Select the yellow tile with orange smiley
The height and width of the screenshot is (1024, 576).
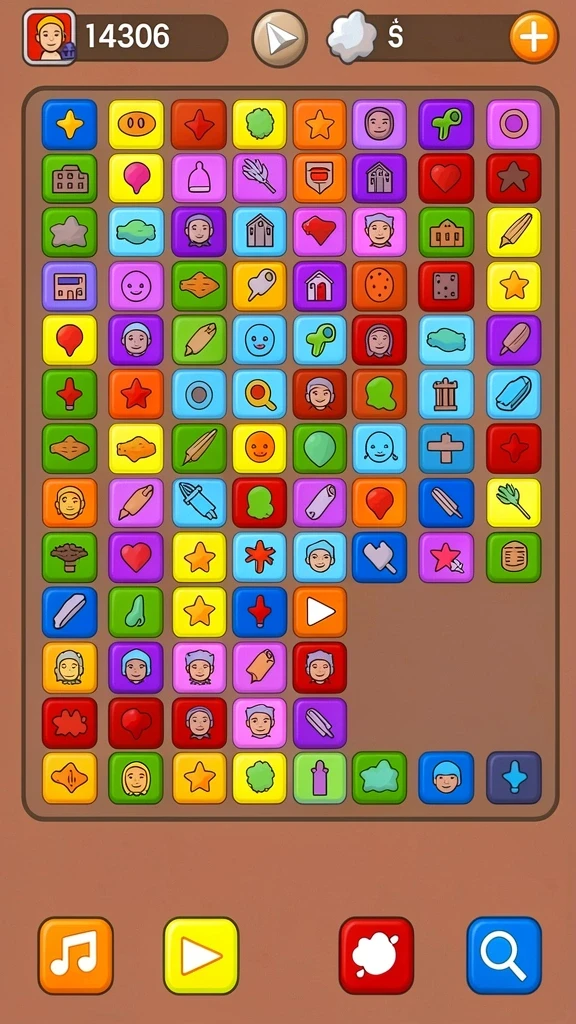point(259,448)
